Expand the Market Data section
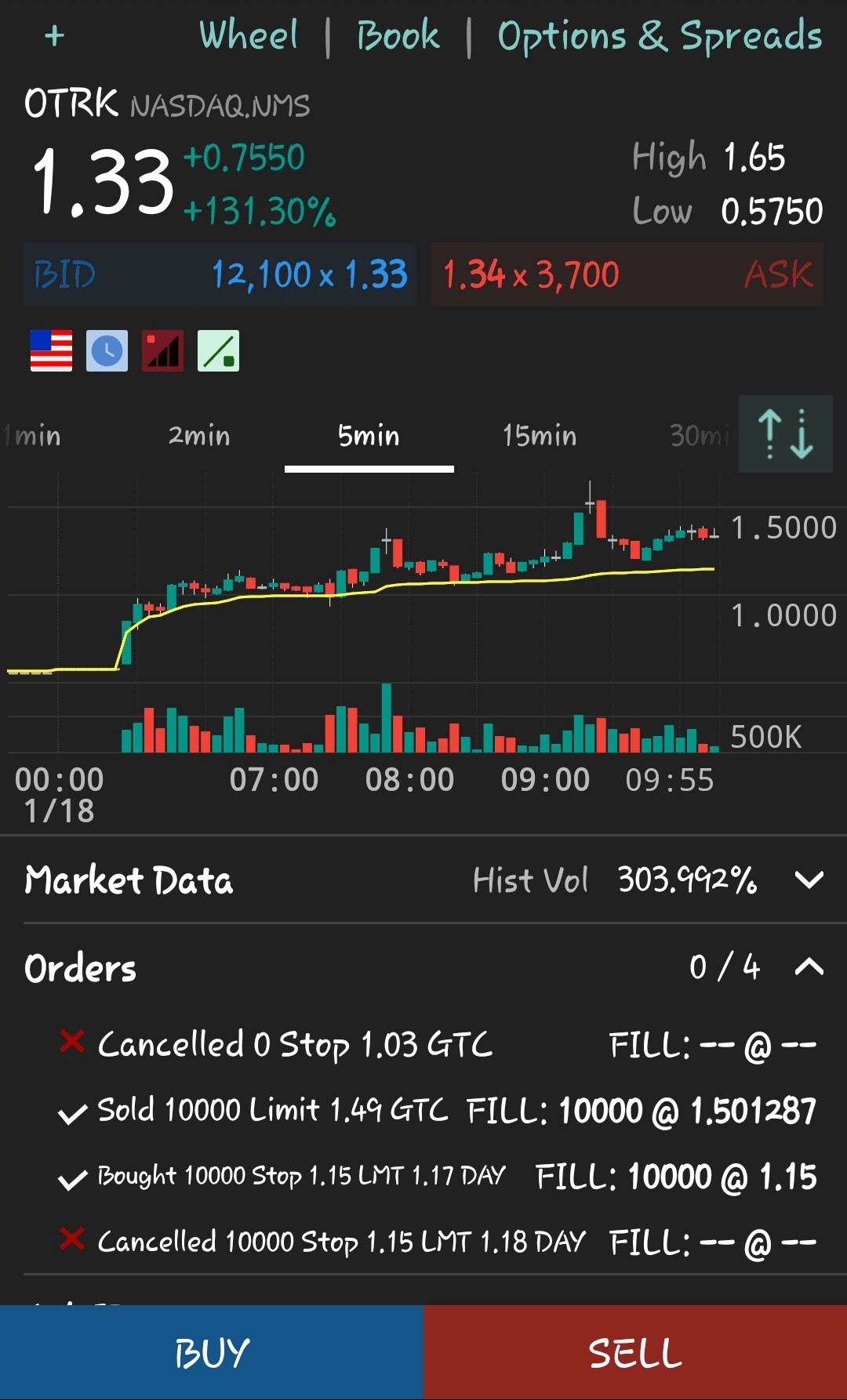Viewport: 847px width, 1400px height. coord(809,880)
